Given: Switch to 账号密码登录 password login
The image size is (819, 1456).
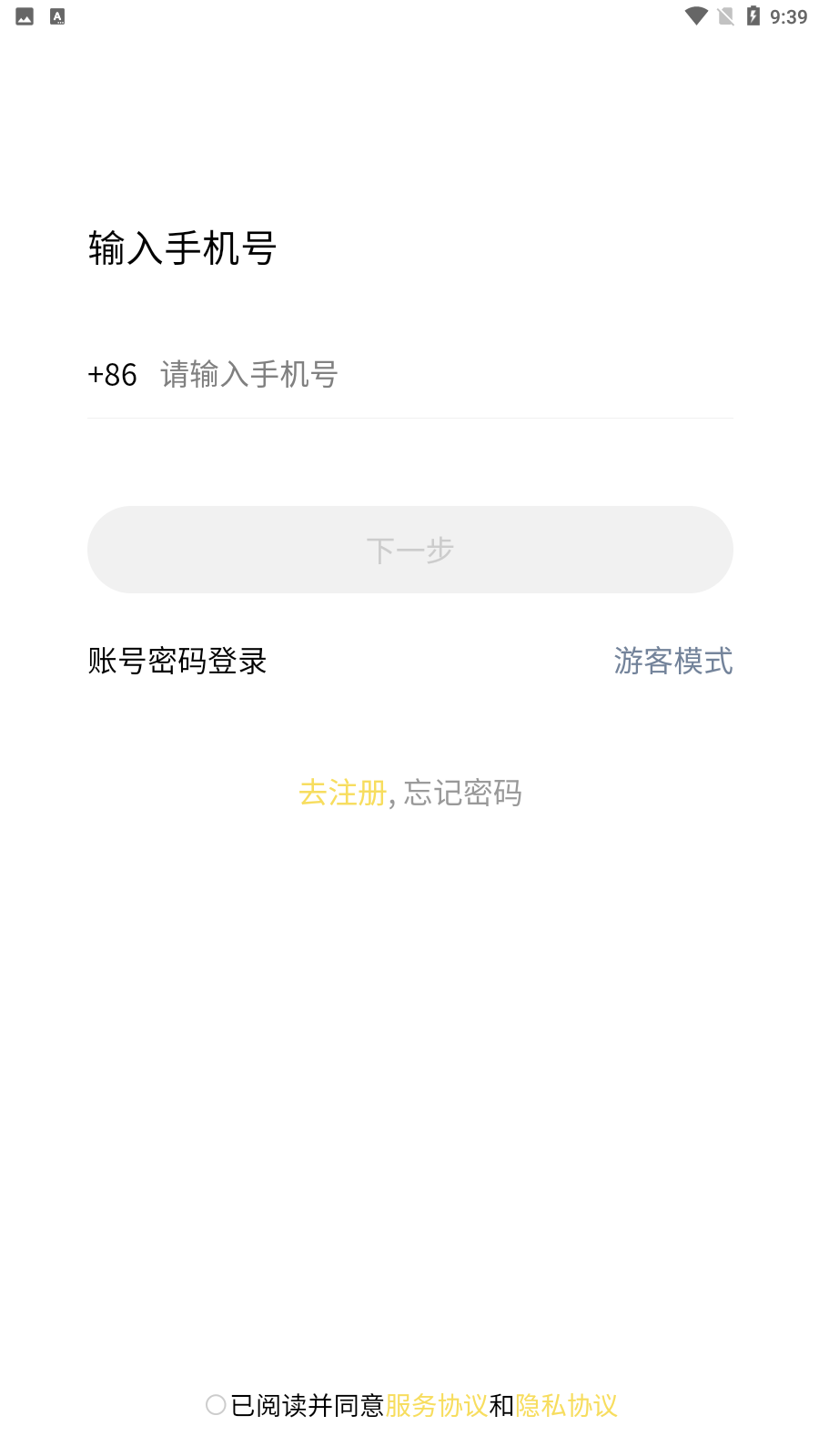Looking at the screenshot, I should click(x=177, y=662).
